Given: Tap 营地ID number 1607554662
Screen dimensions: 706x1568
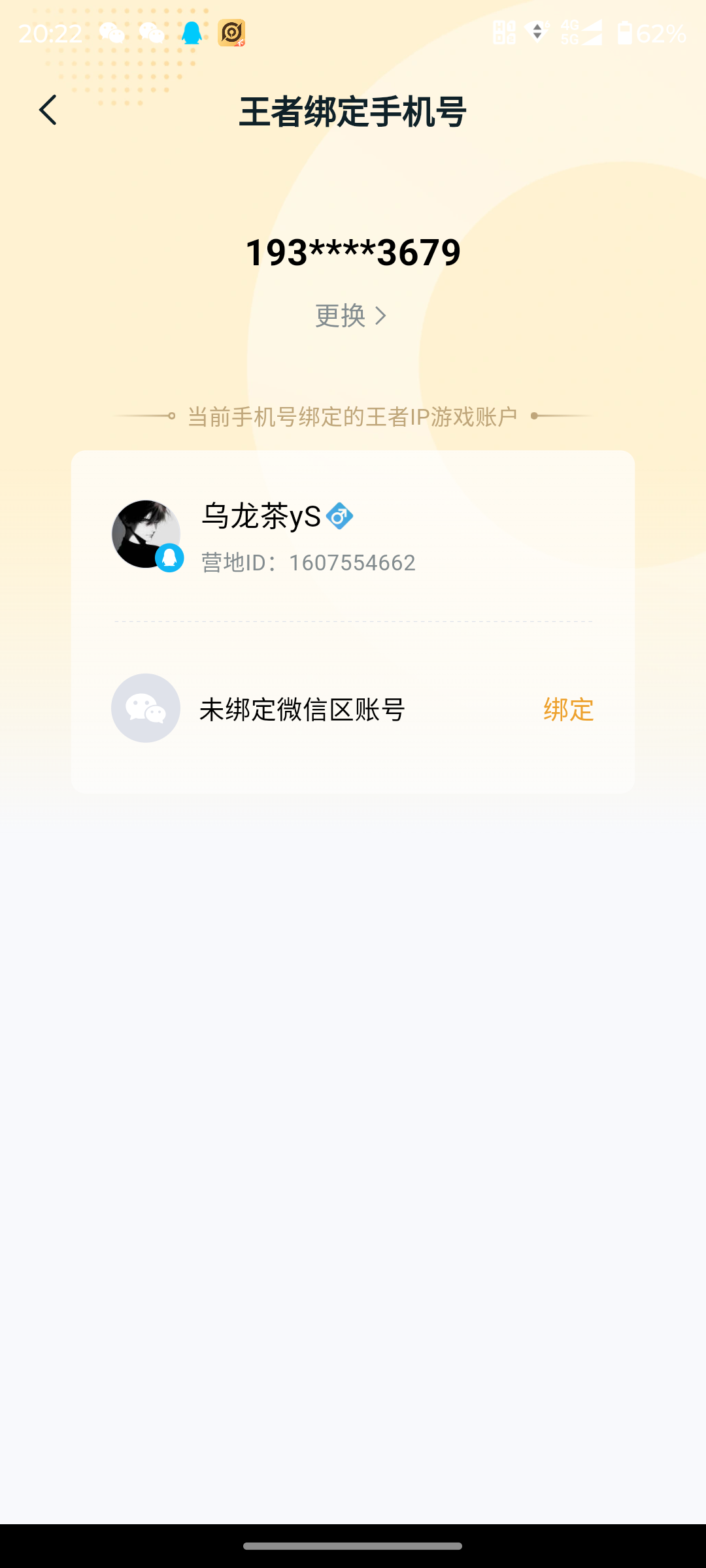Looking at the screenshot, I should click(353, 561).
